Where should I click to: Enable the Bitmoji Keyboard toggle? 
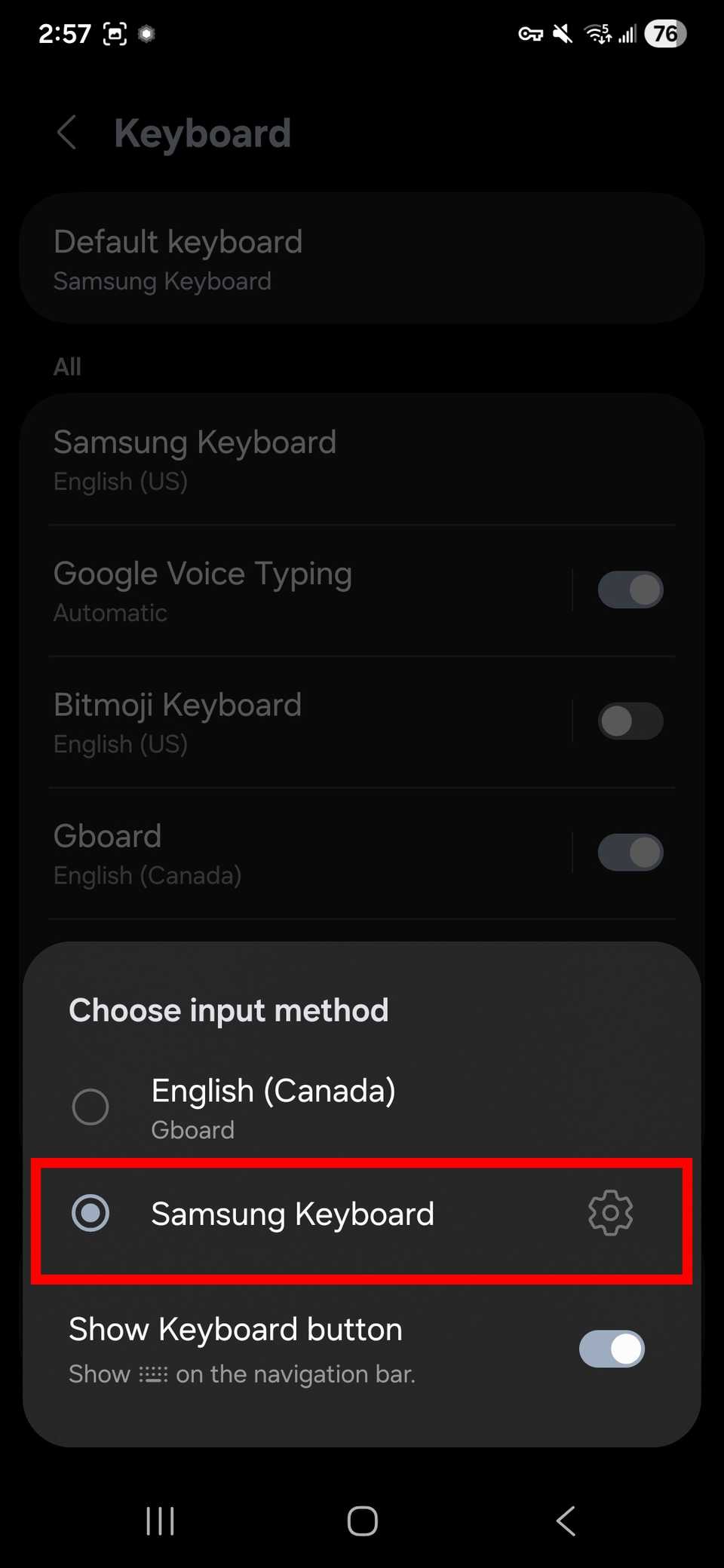tap(630, 721)
